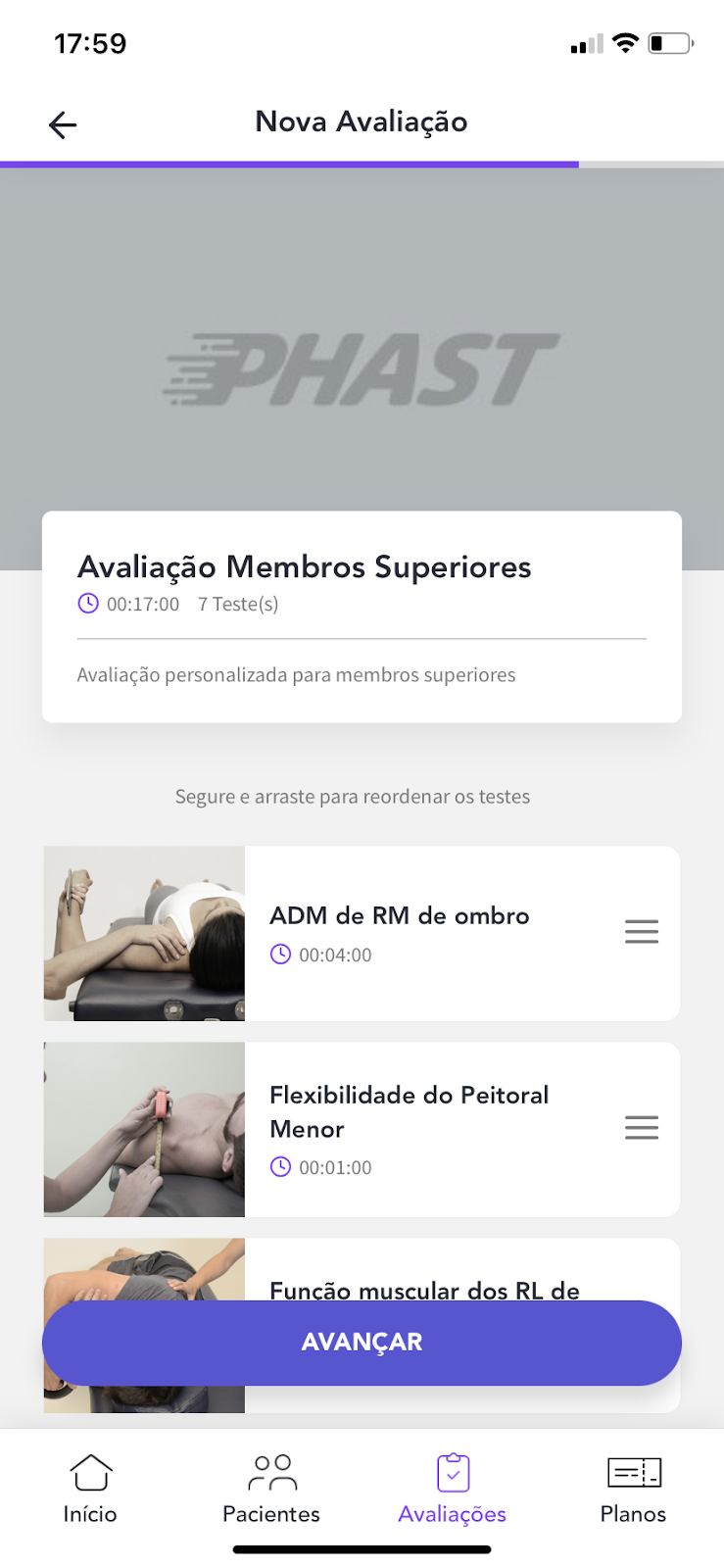Grab the reorder handle on Flexibilidade do Peitoral Menor
Viewport: 724px width, 1568px height.
pos(642,1128)
